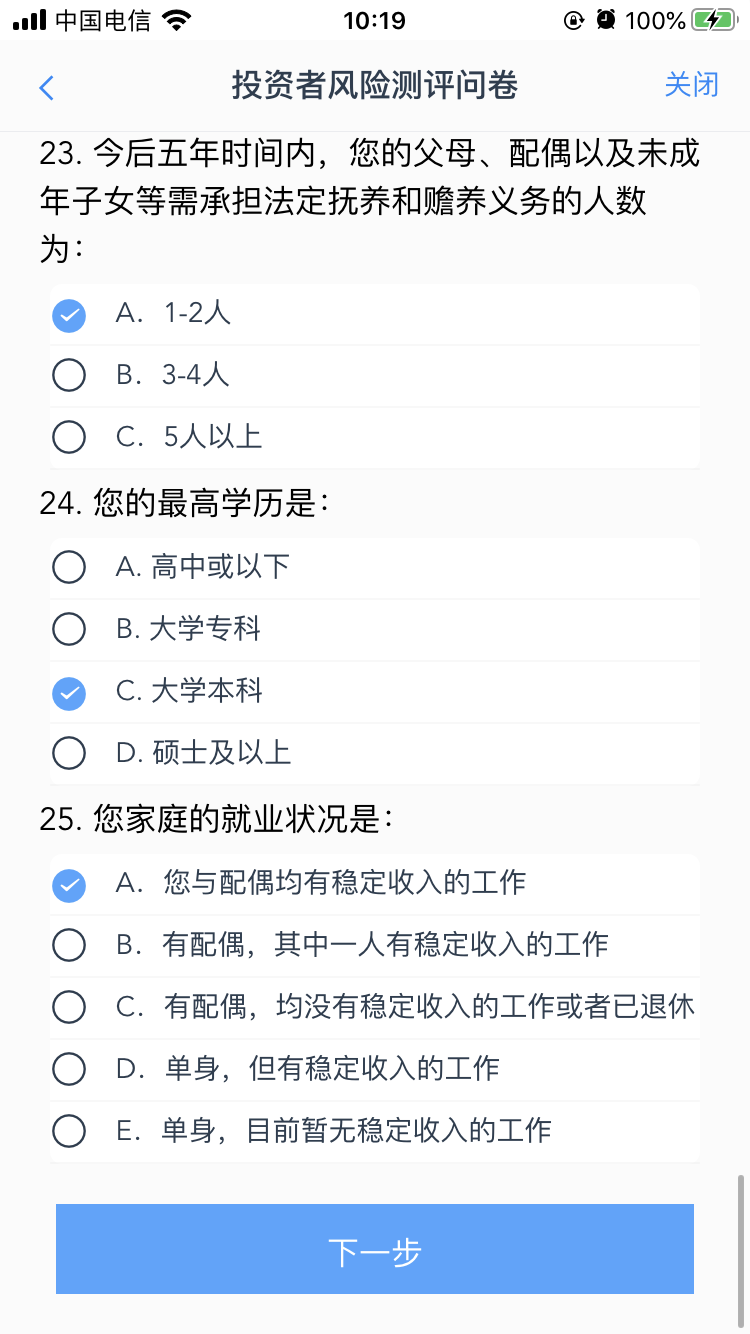Image resolution: width=750 pixels, height=1334 pixels.
Task: Choose E. 单身，目前暂无稳定收入的工作
Action: click(x=375, y=1132)
